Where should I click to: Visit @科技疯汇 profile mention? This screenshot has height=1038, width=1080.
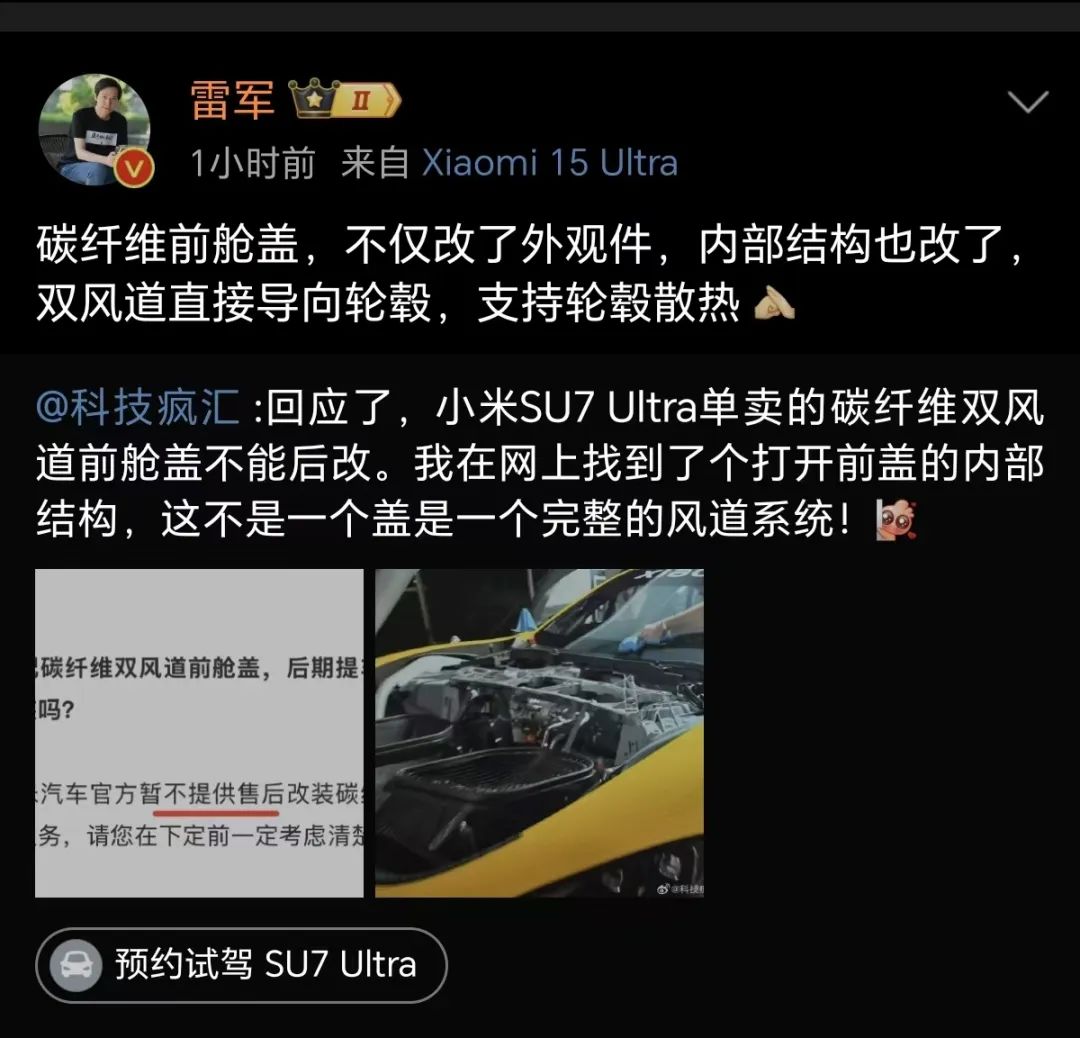tap(138, 410)
